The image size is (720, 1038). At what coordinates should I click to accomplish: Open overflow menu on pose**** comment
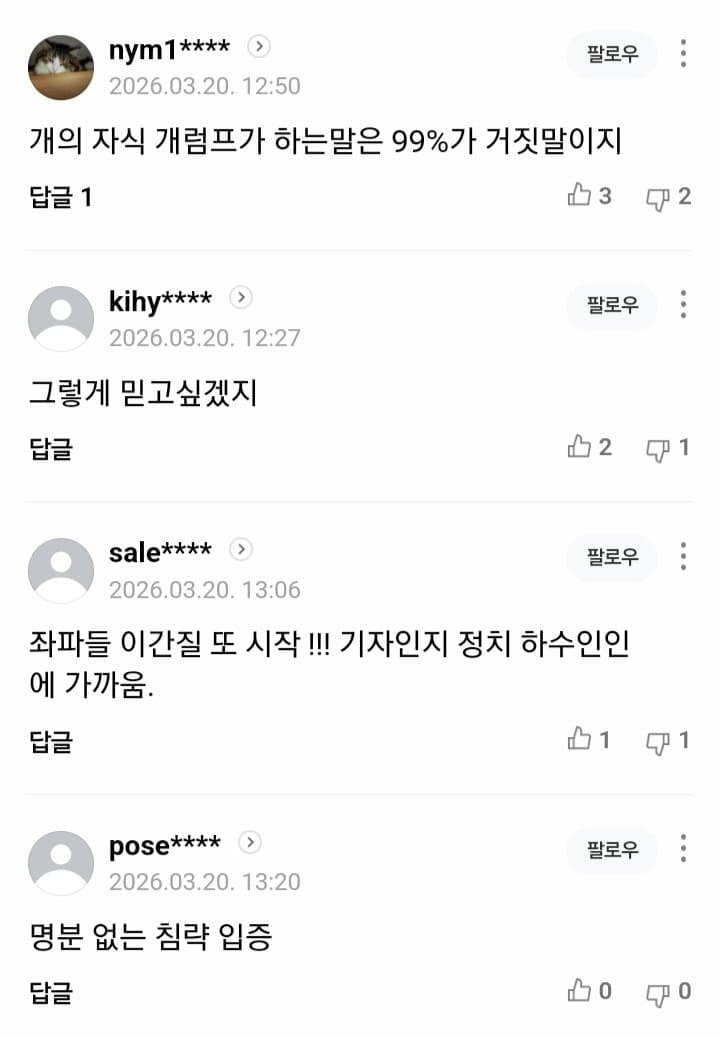[683, 851]
